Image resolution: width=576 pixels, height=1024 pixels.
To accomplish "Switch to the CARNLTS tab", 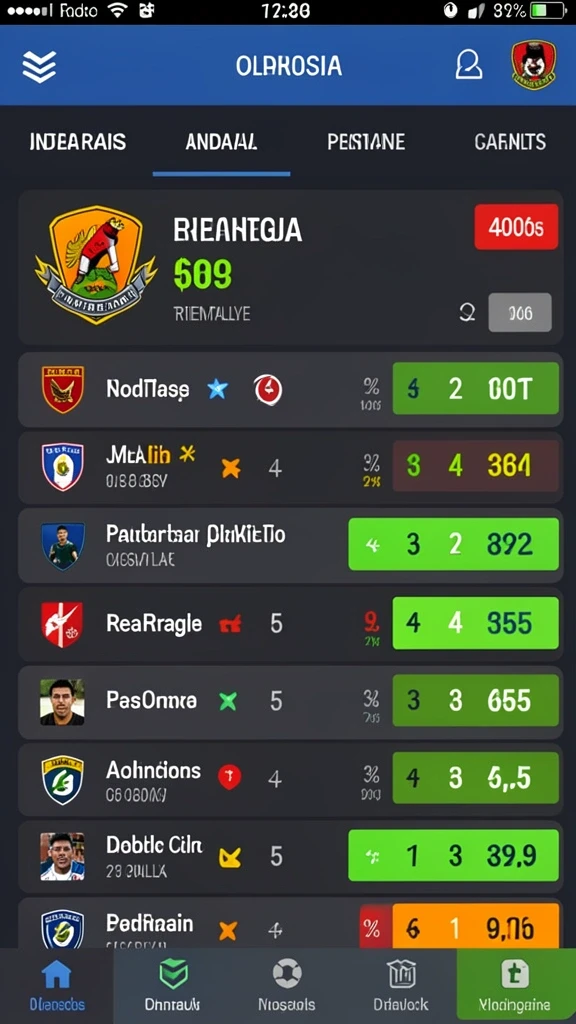I will pos(510,142).
